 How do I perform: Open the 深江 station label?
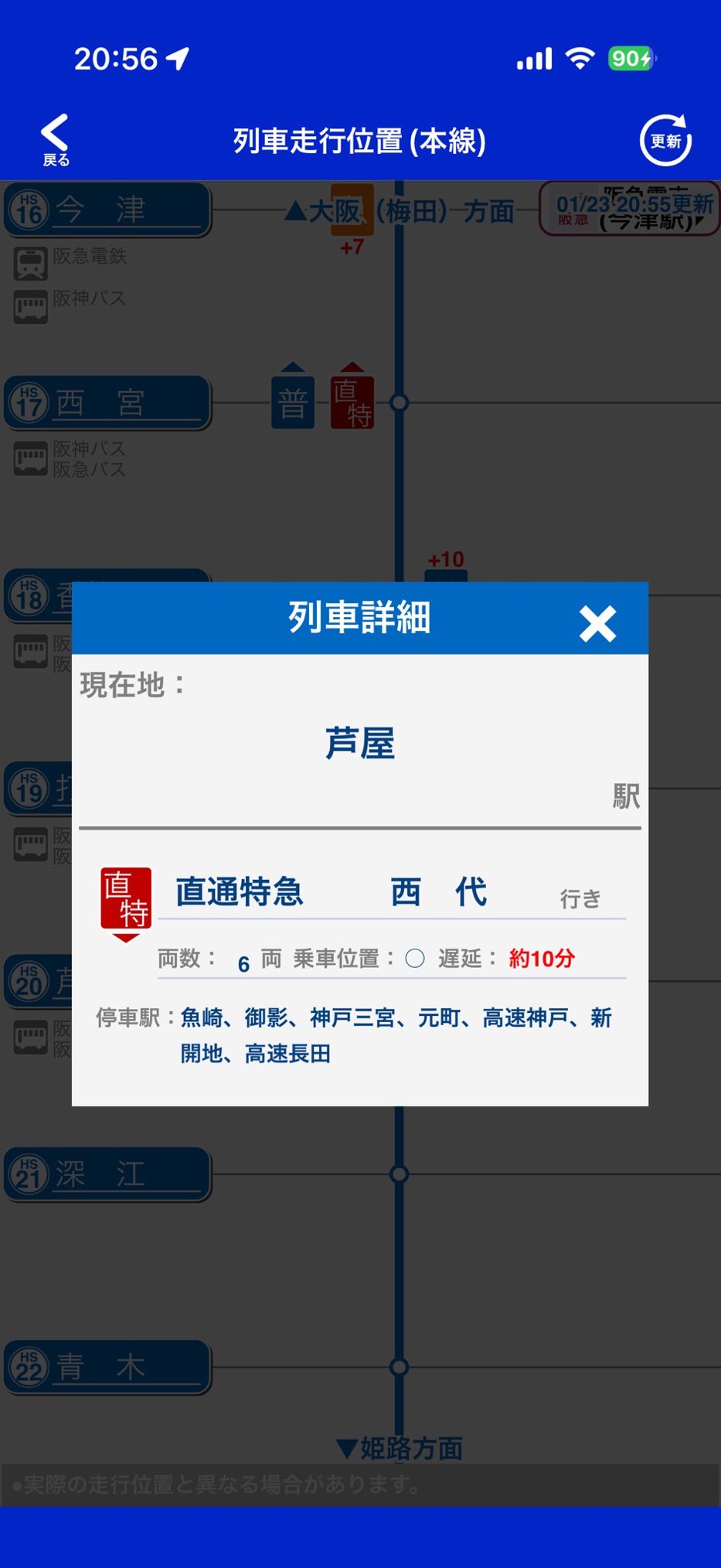point(107,1174)
